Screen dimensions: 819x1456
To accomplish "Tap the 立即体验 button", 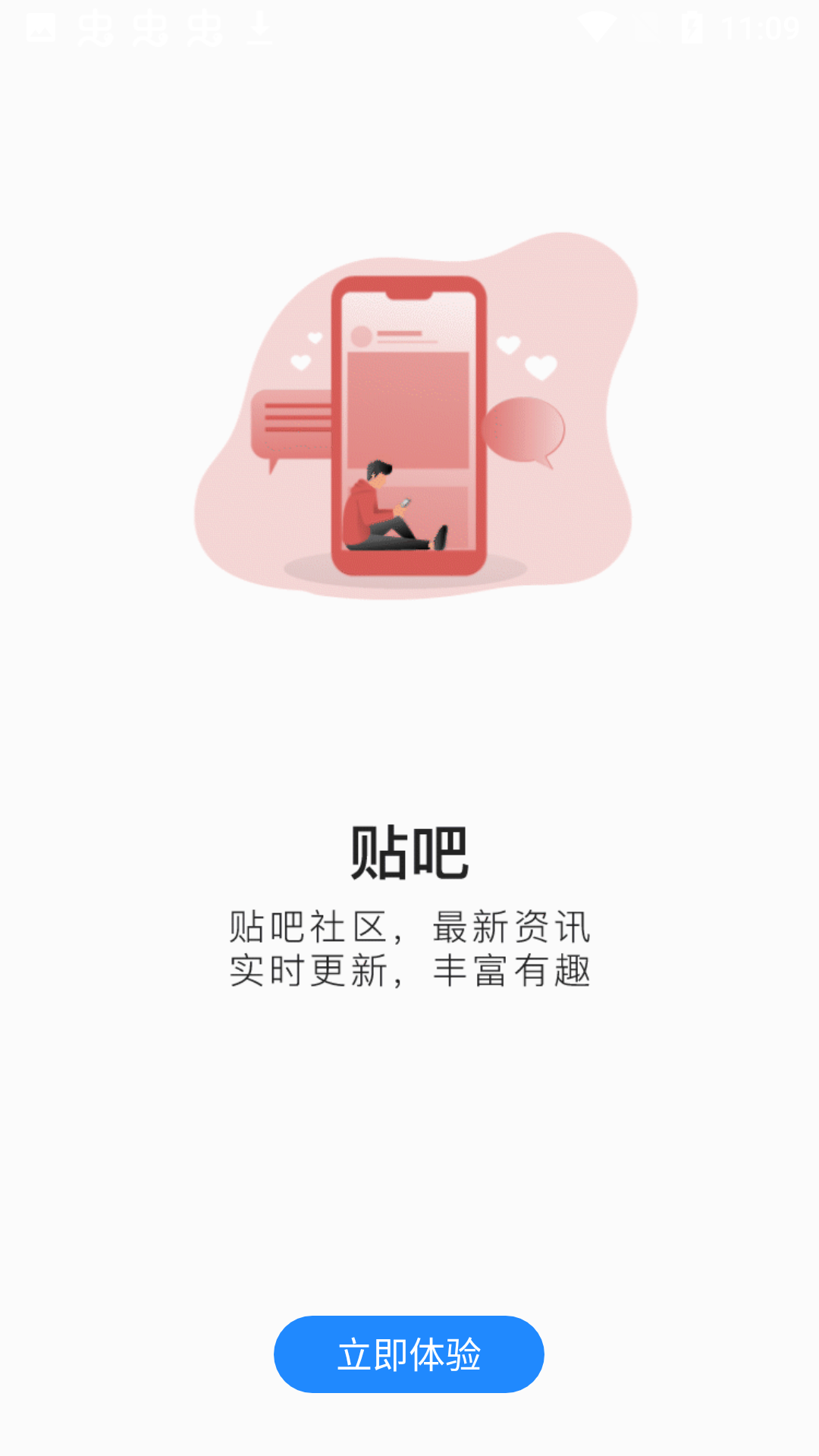I will pyautogui.click(x=409, y=1354).
